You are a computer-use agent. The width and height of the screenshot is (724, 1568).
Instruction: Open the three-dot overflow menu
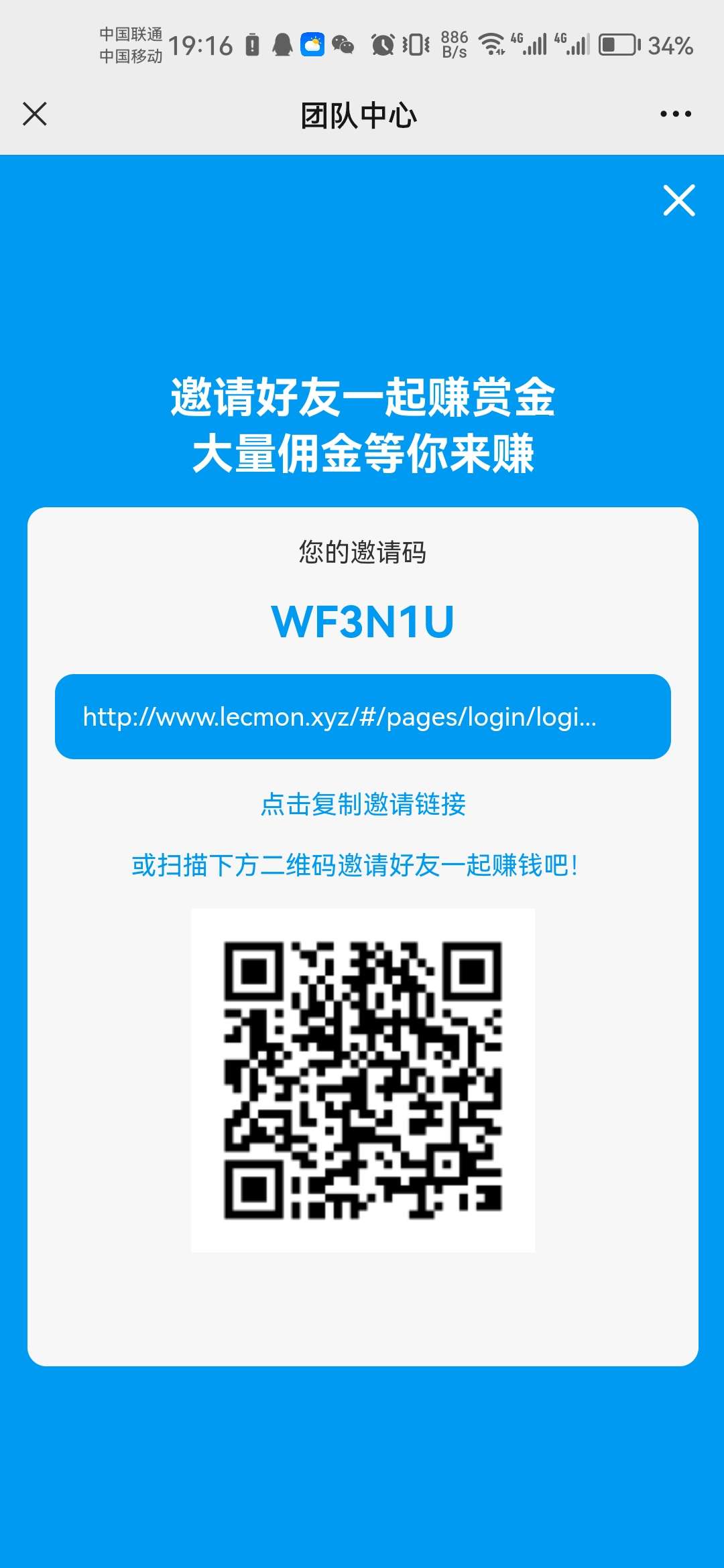coord(675,114)
